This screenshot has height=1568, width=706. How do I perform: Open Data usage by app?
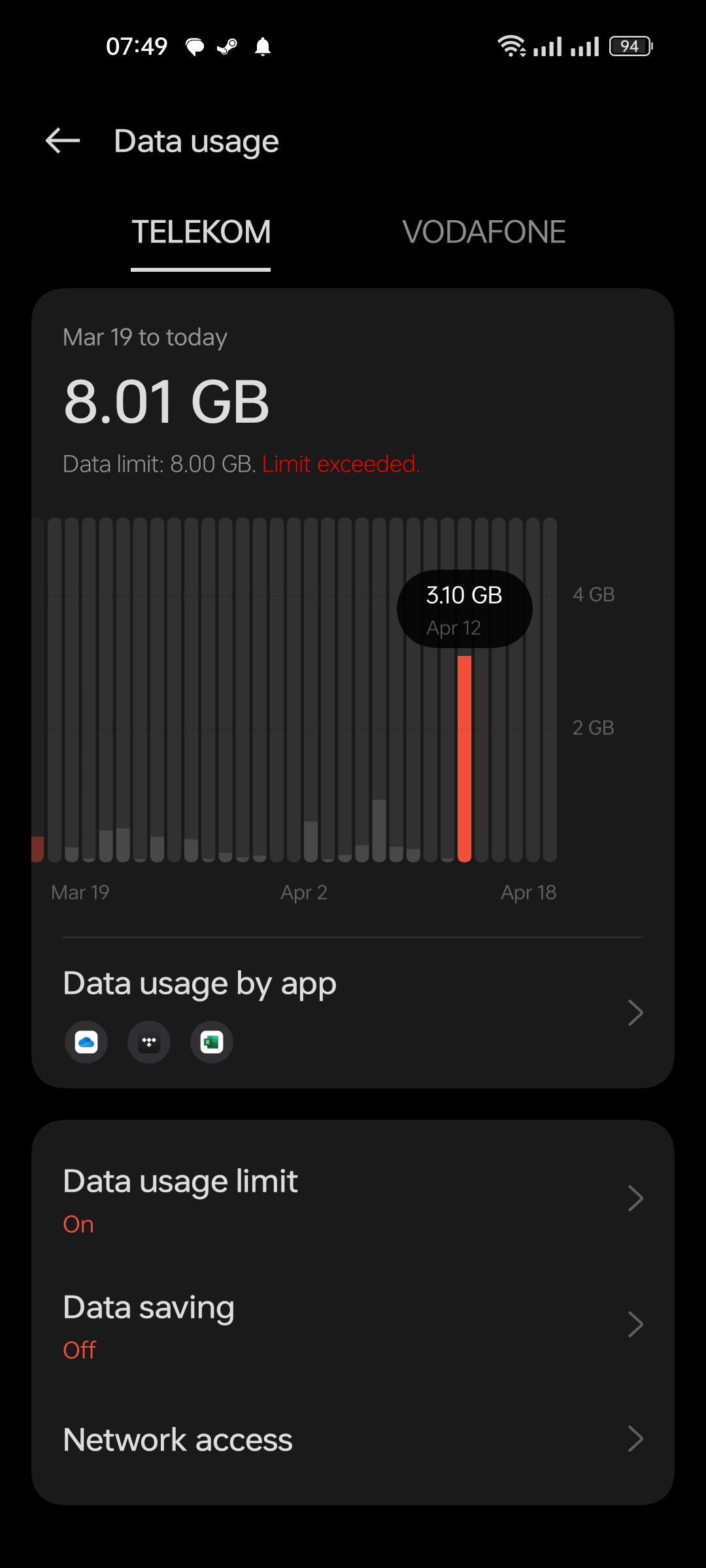pyautogui.click(x=353, y=1011)
